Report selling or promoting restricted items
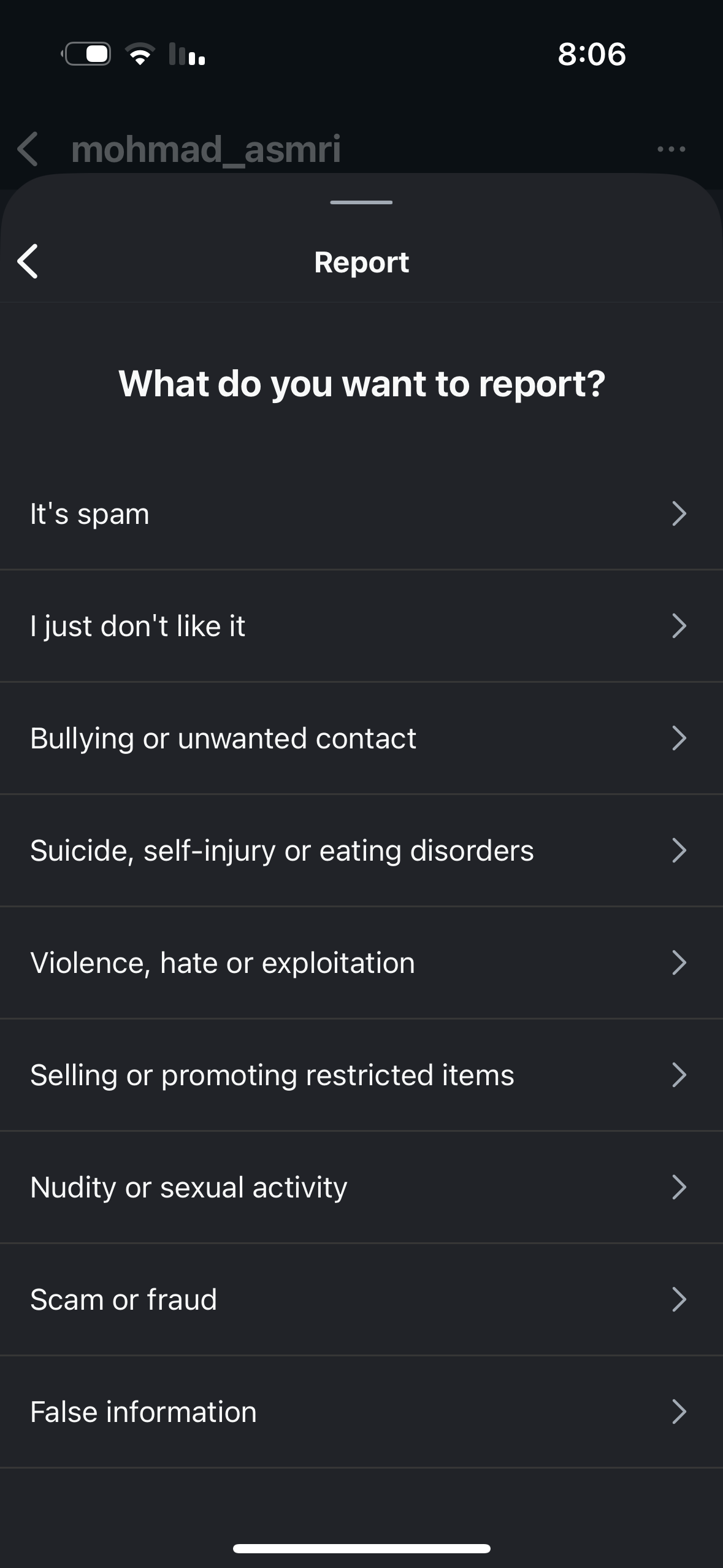 point(361,1075)
